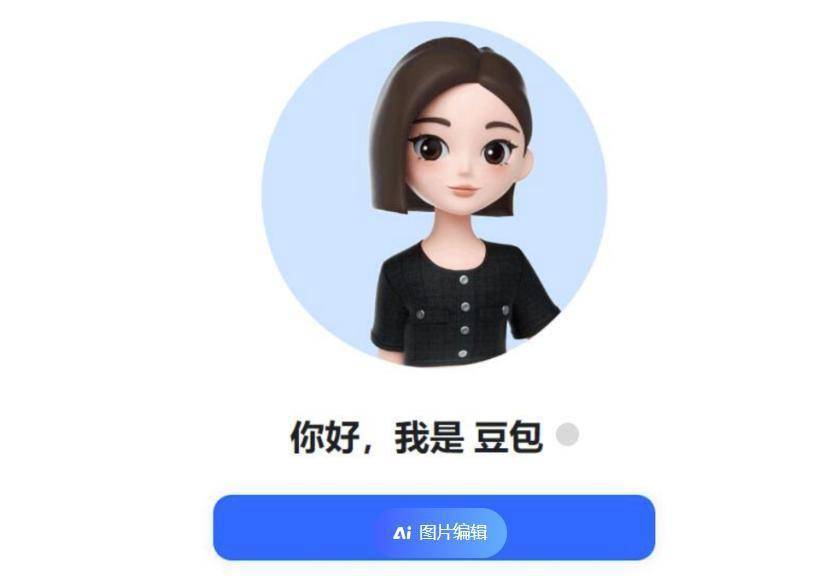Tap the Ai 图片编辑 chip
839x576 pixels.
click(441, 533)
